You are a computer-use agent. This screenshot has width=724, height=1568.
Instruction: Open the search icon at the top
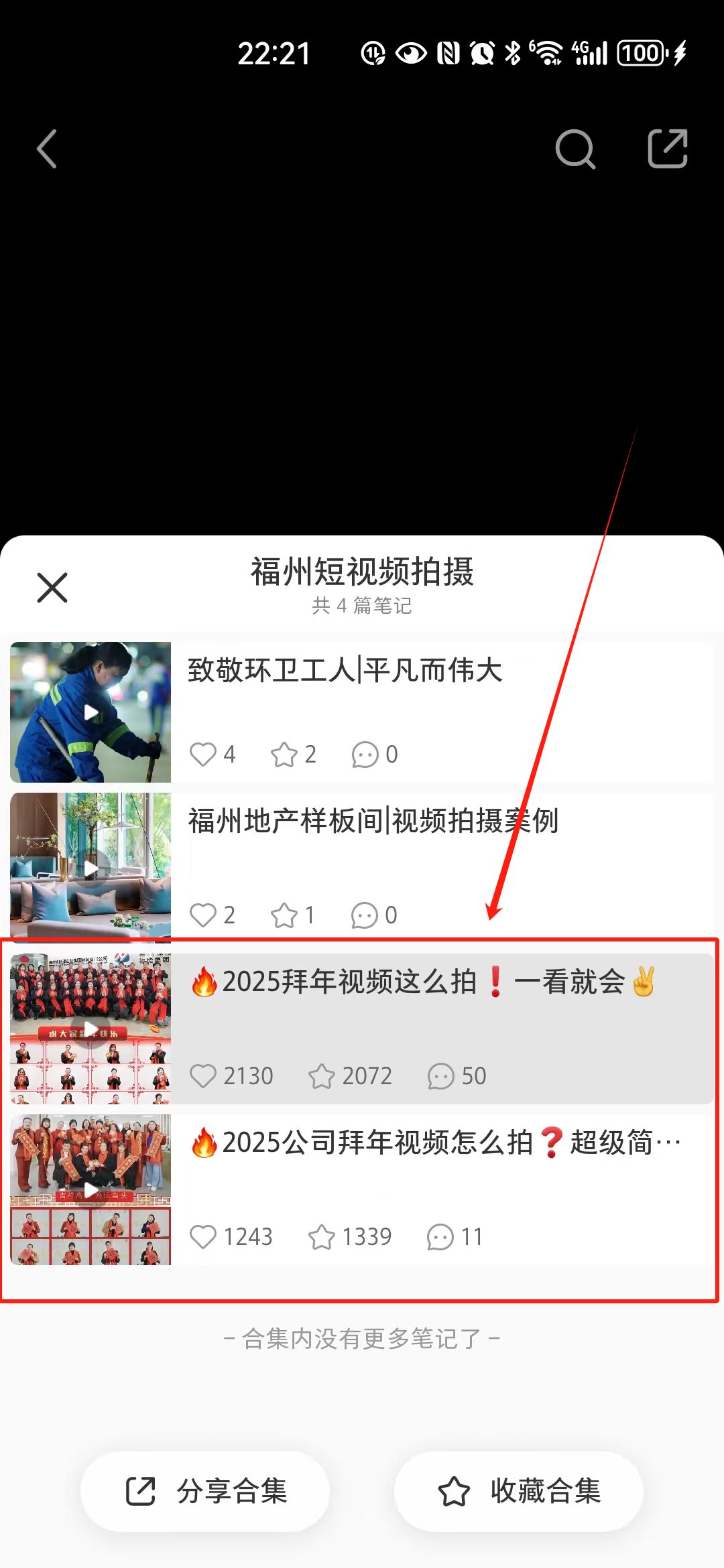(575, 149)
